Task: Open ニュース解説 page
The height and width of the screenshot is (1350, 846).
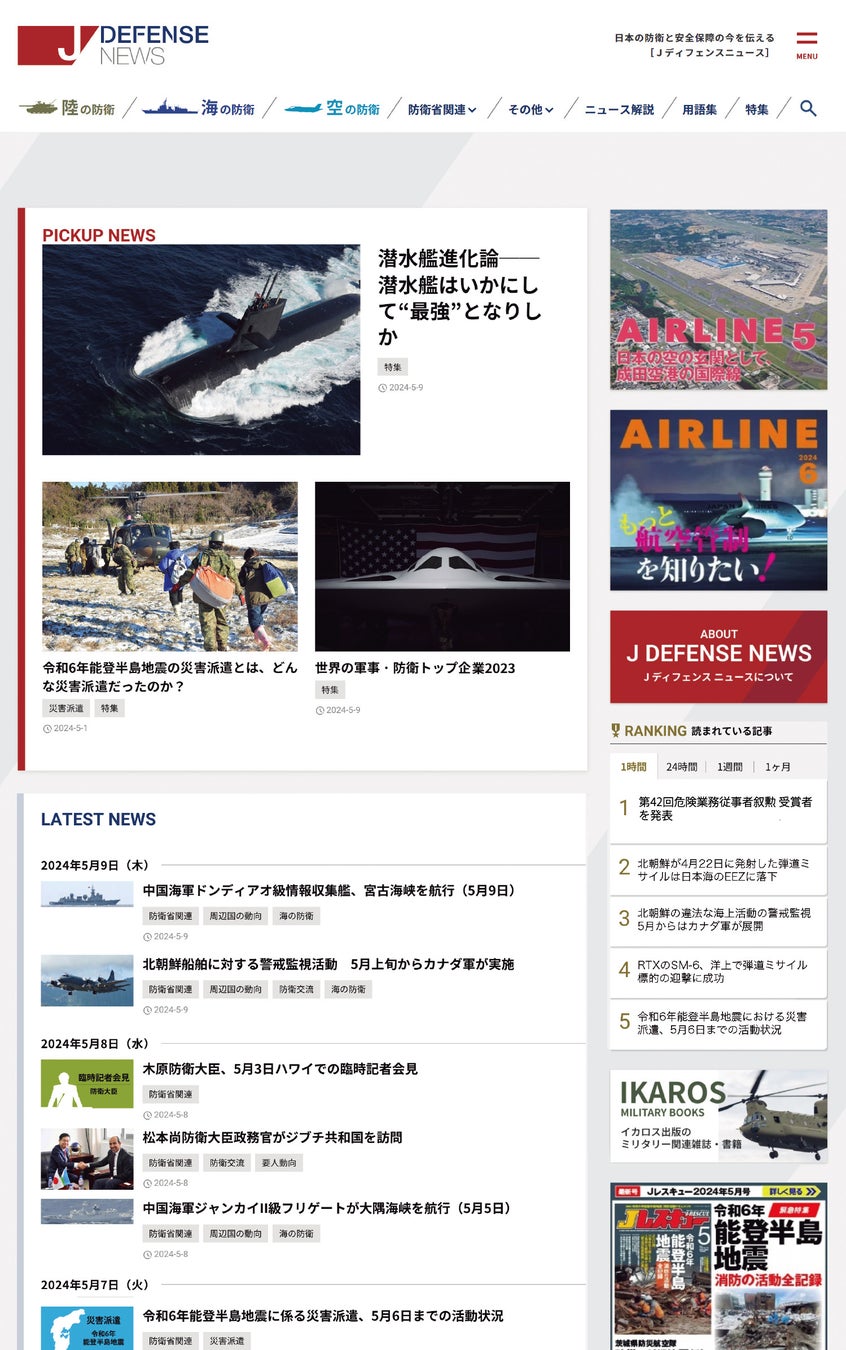Action: [x=619, y=109]
